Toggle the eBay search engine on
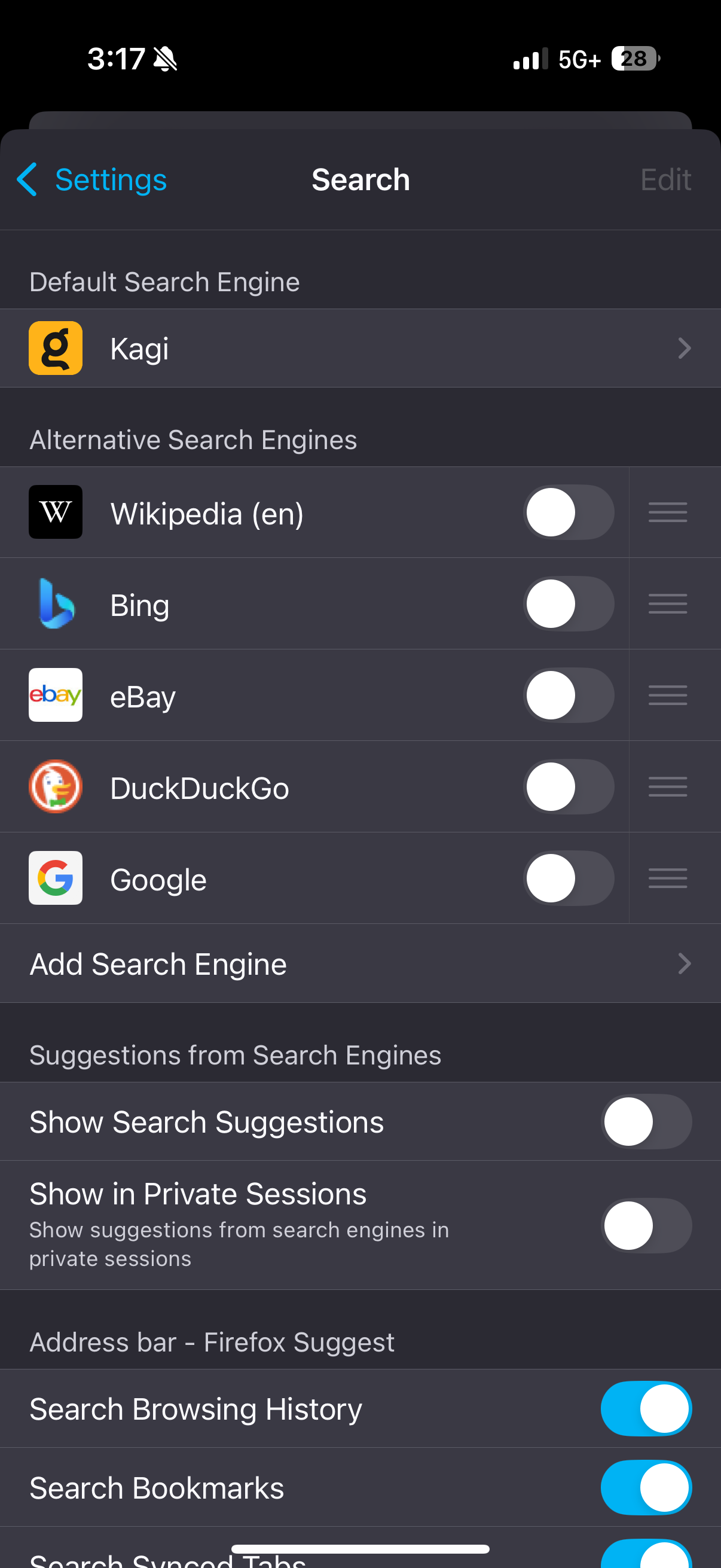This screenshot has width=721, height=1568. 569,695
